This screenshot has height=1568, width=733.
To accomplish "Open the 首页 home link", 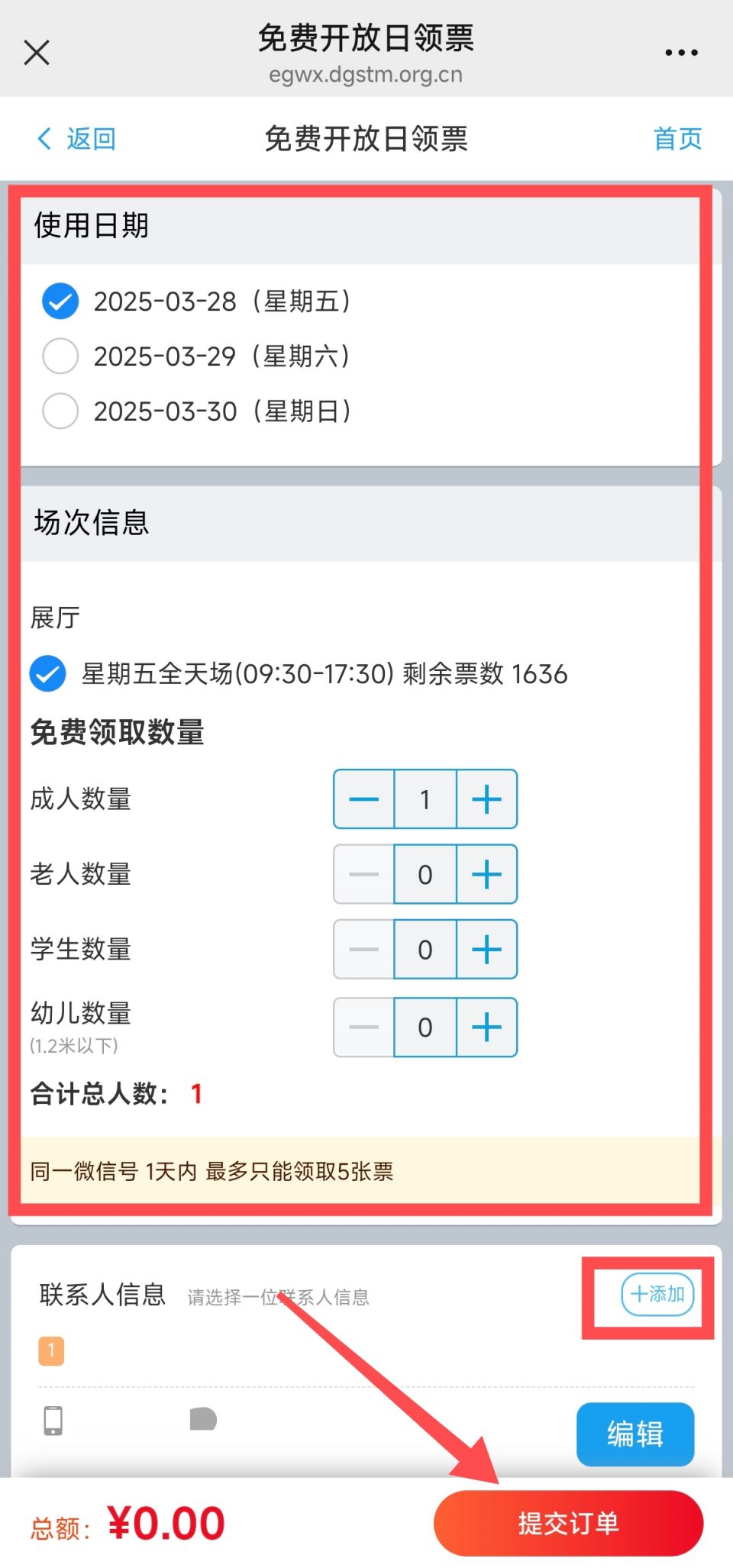I will (x=676, y=139).
